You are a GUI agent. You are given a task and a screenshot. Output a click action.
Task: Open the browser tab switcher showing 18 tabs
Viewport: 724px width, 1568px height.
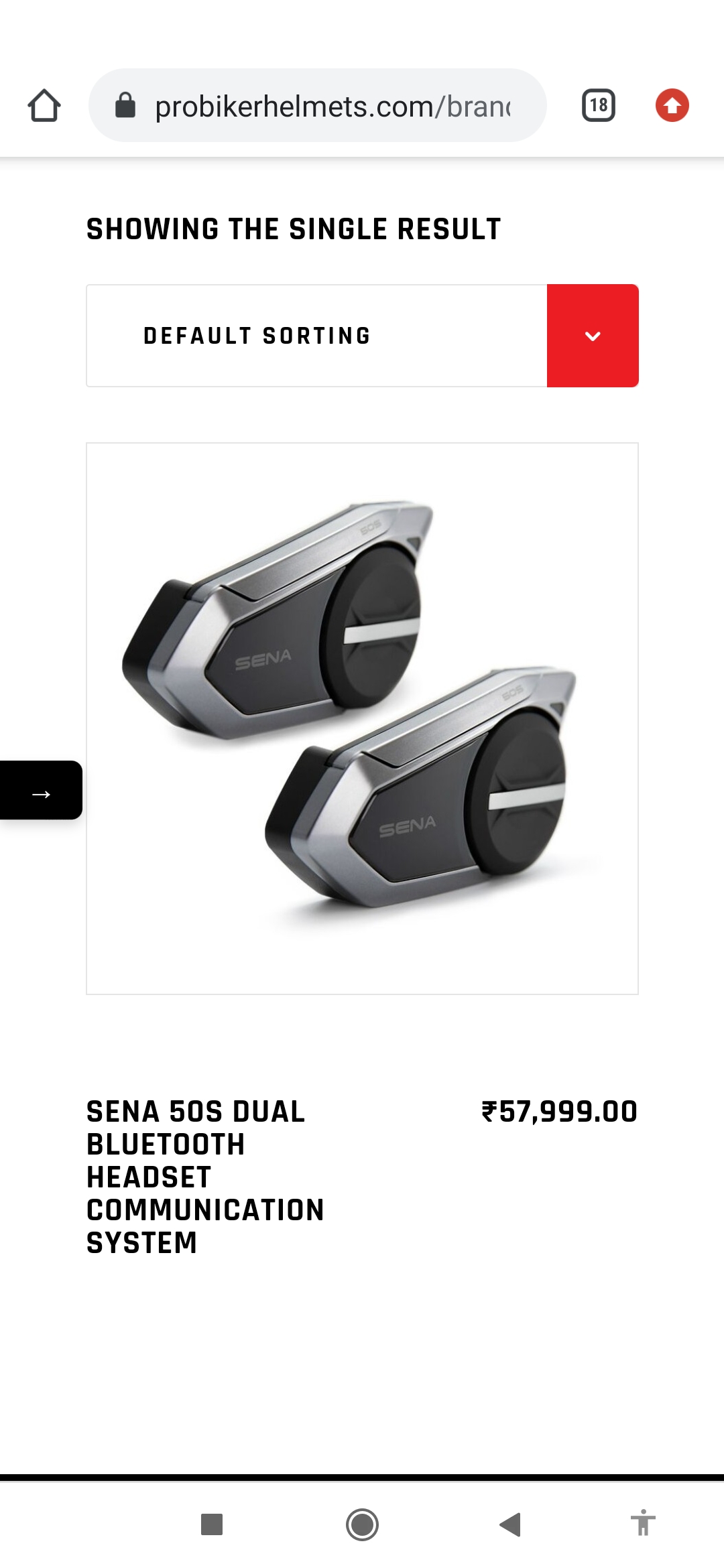[599, 105]
